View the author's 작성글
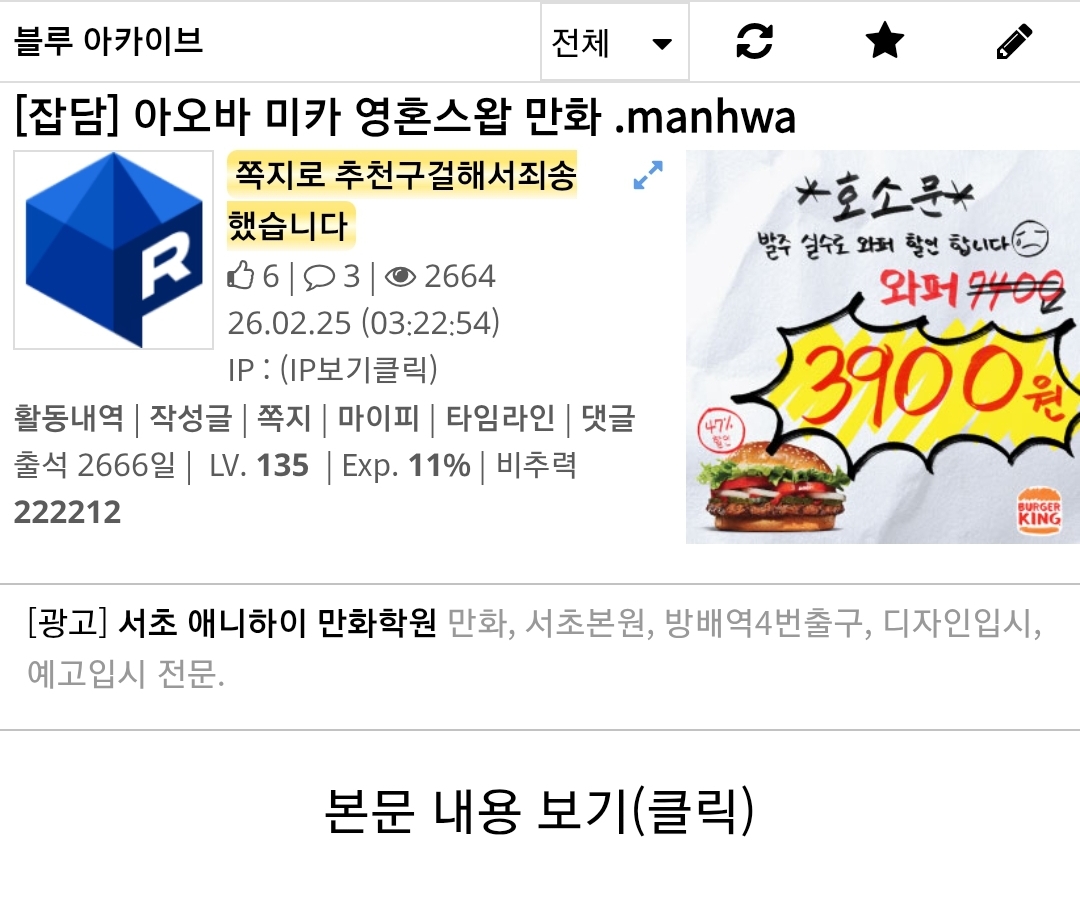The width and height of the screenshot is (1080, 924). pyautogui.click(x=190, y=418)
